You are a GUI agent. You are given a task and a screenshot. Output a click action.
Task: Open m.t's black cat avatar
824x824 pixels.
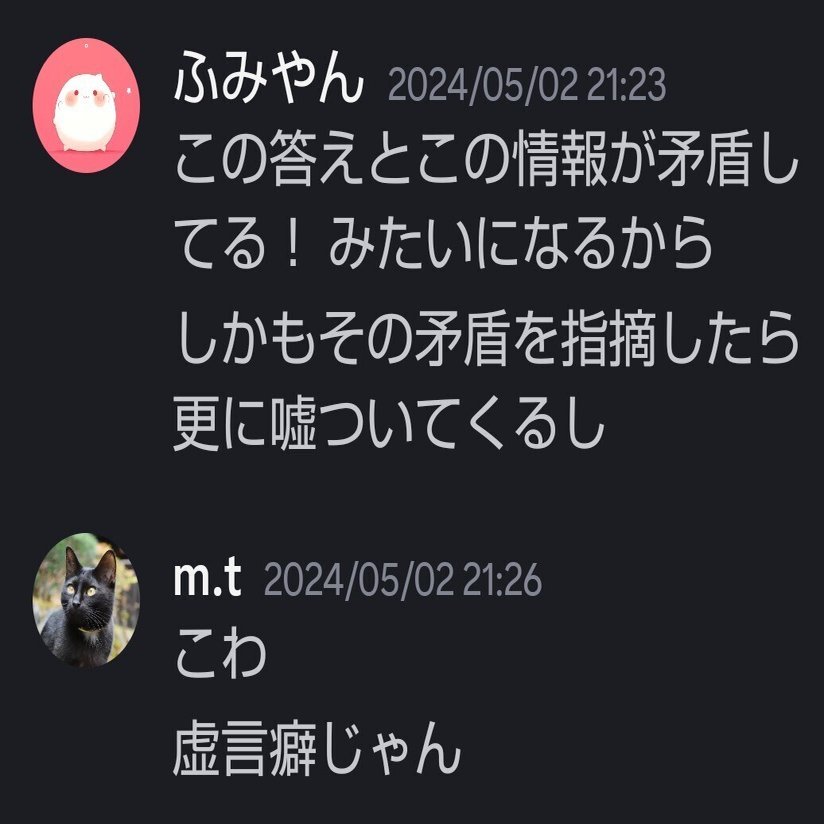tap(87, 600)
